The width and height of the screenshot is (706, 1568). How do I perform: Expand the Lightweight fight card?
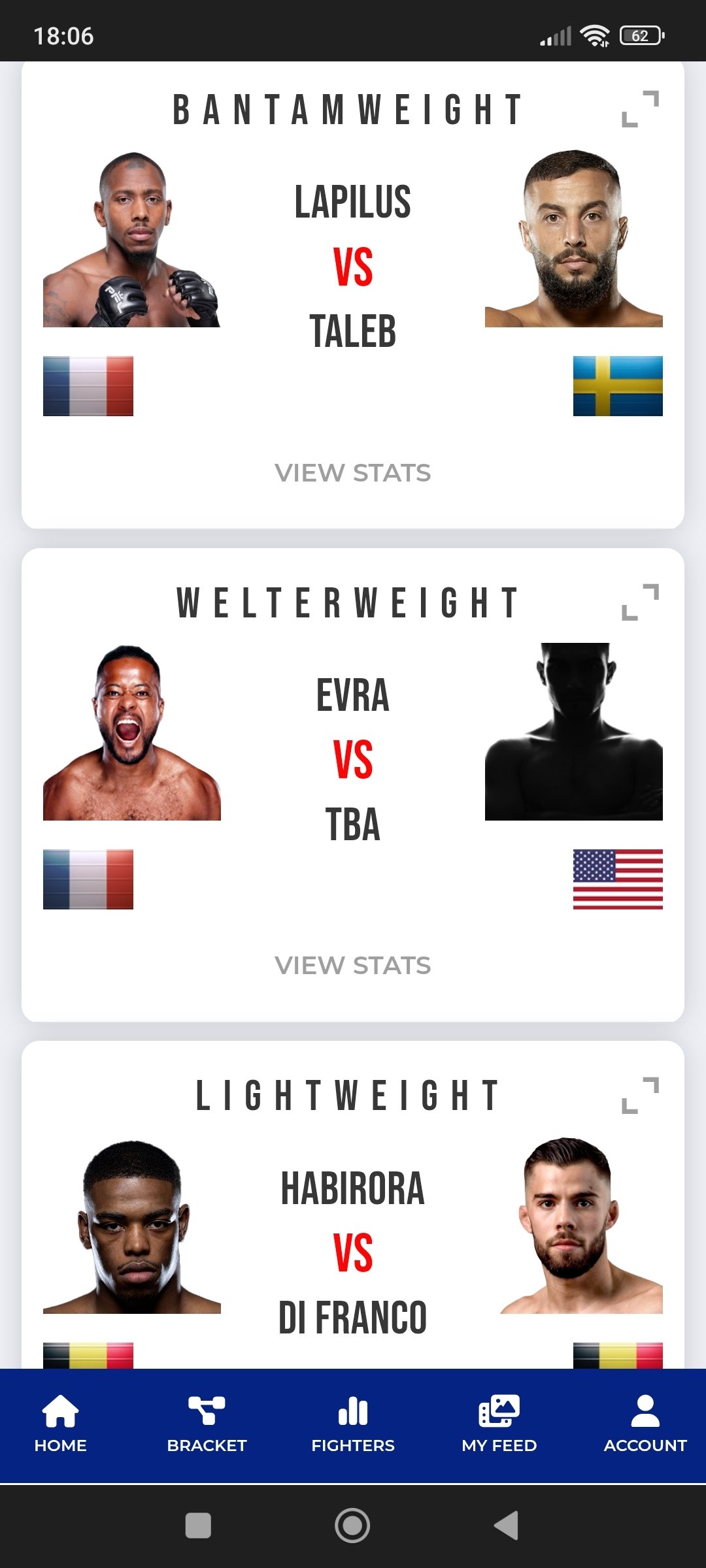(640, 1095)
